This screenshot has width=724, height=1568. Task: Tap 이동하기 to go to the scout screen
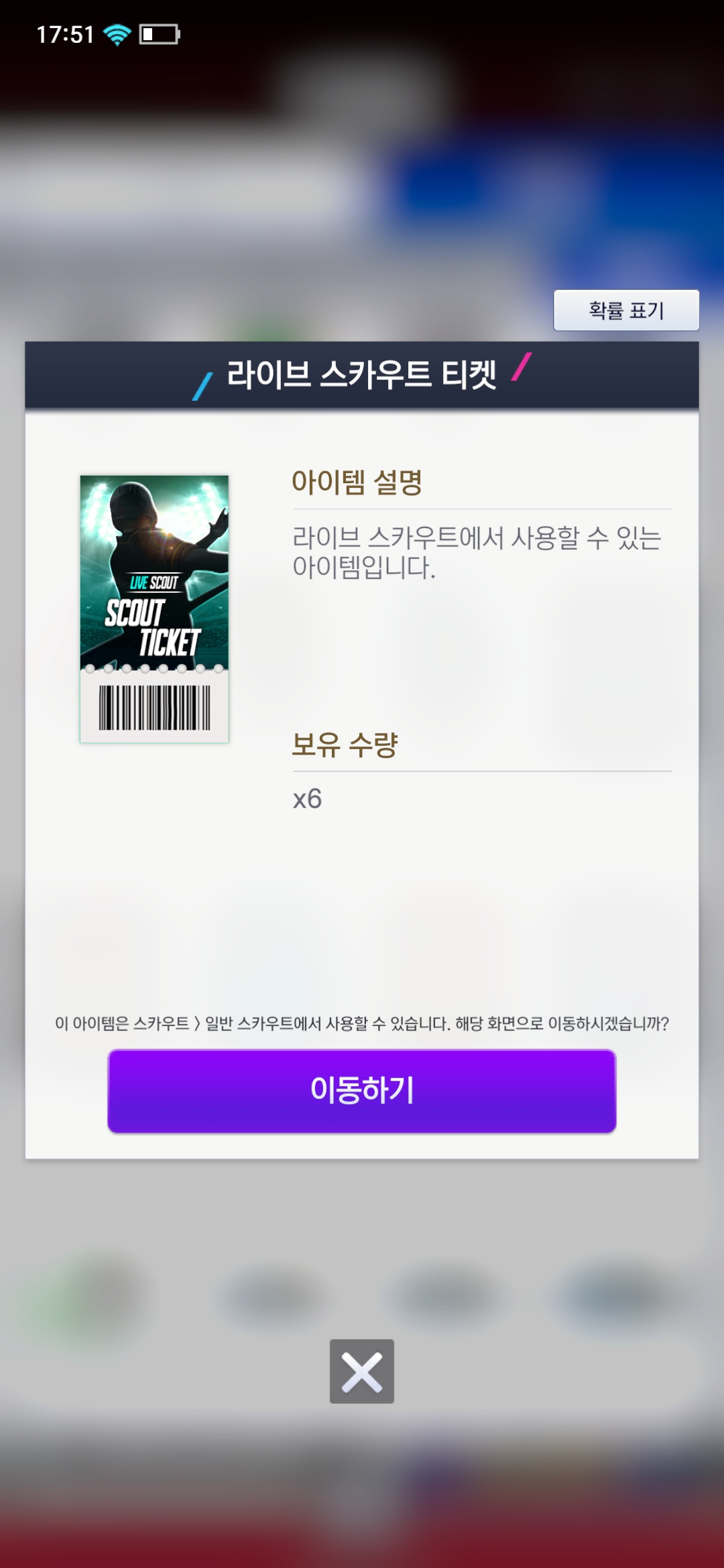(362, 1091)
